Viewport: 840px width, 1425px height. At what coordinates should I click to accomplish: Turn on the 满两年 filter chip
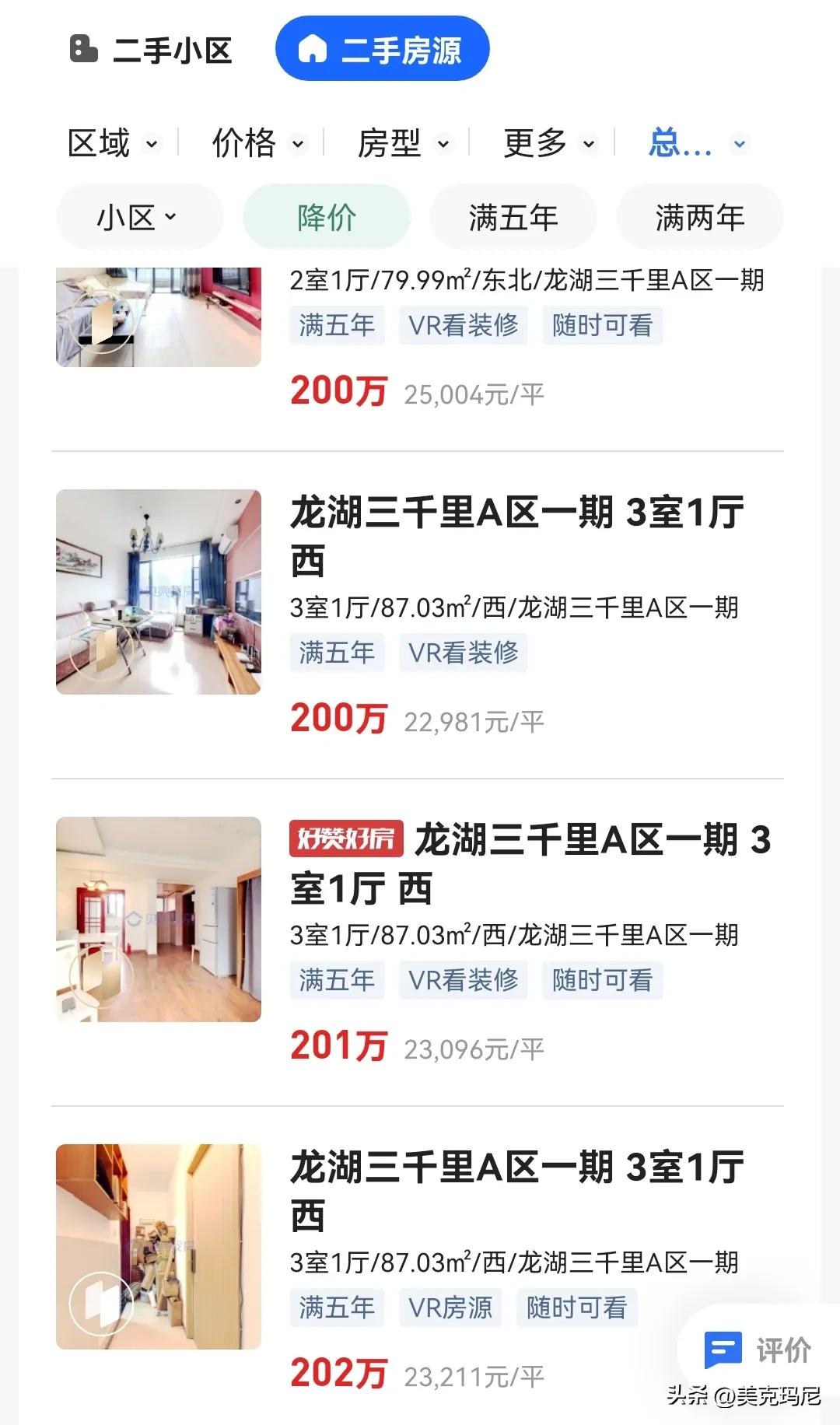698,216
